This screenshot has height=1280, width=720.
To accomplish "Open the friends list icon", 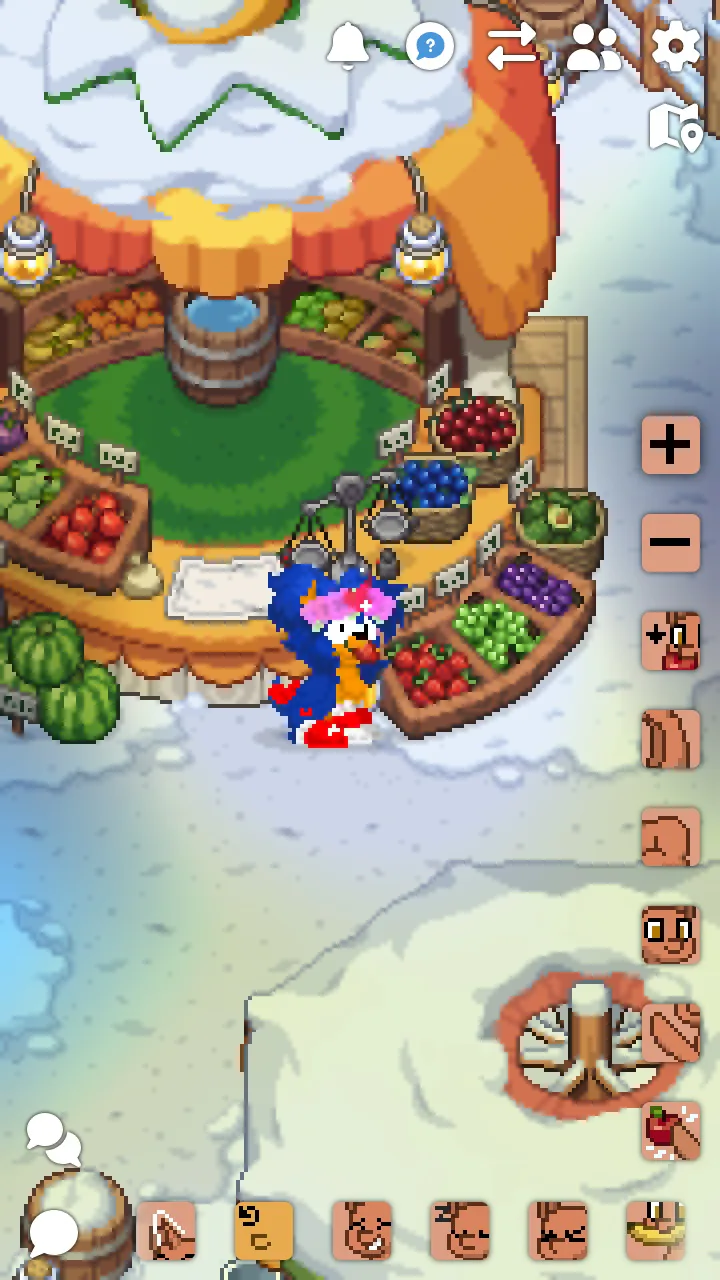I will 593,46.
